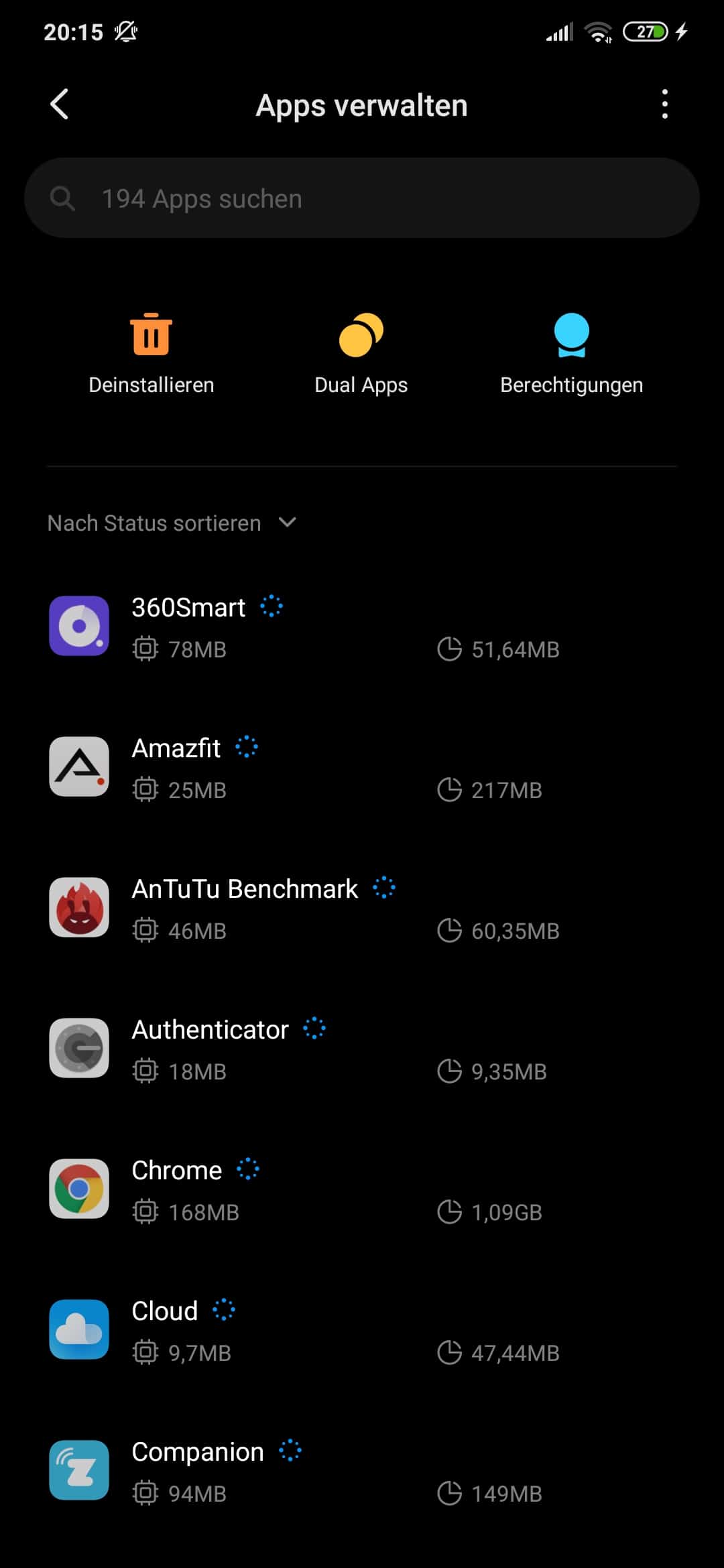Open Berechtigungen
The width and height of the screenshot is (724, 1568).
coord(571,354)
